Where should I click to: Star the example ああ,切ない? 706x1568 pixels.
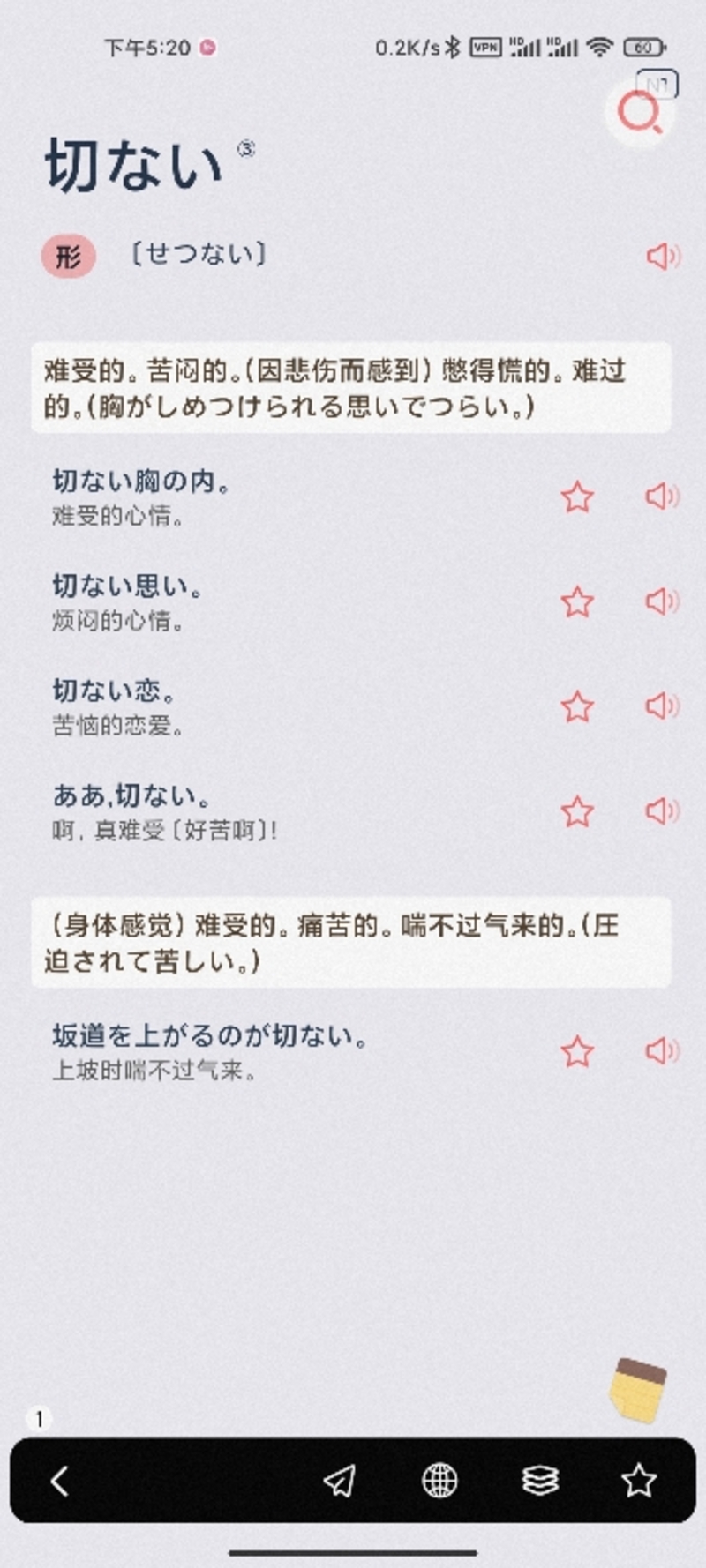[577, 811]
